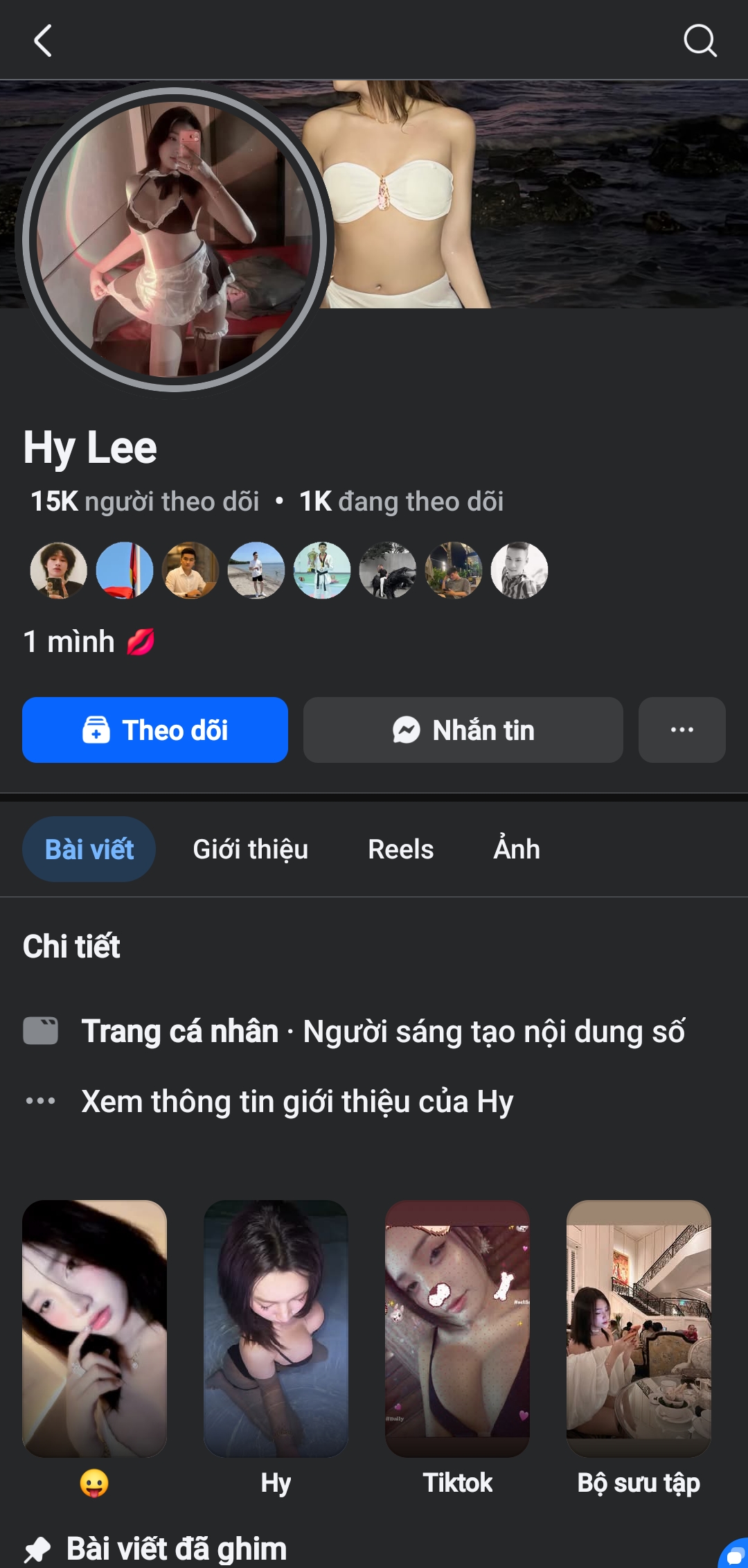Tap the follow icon inside Theo dõi button
Image resolution: width=748 pixels, height=1568 pixels.
point(97,730)
